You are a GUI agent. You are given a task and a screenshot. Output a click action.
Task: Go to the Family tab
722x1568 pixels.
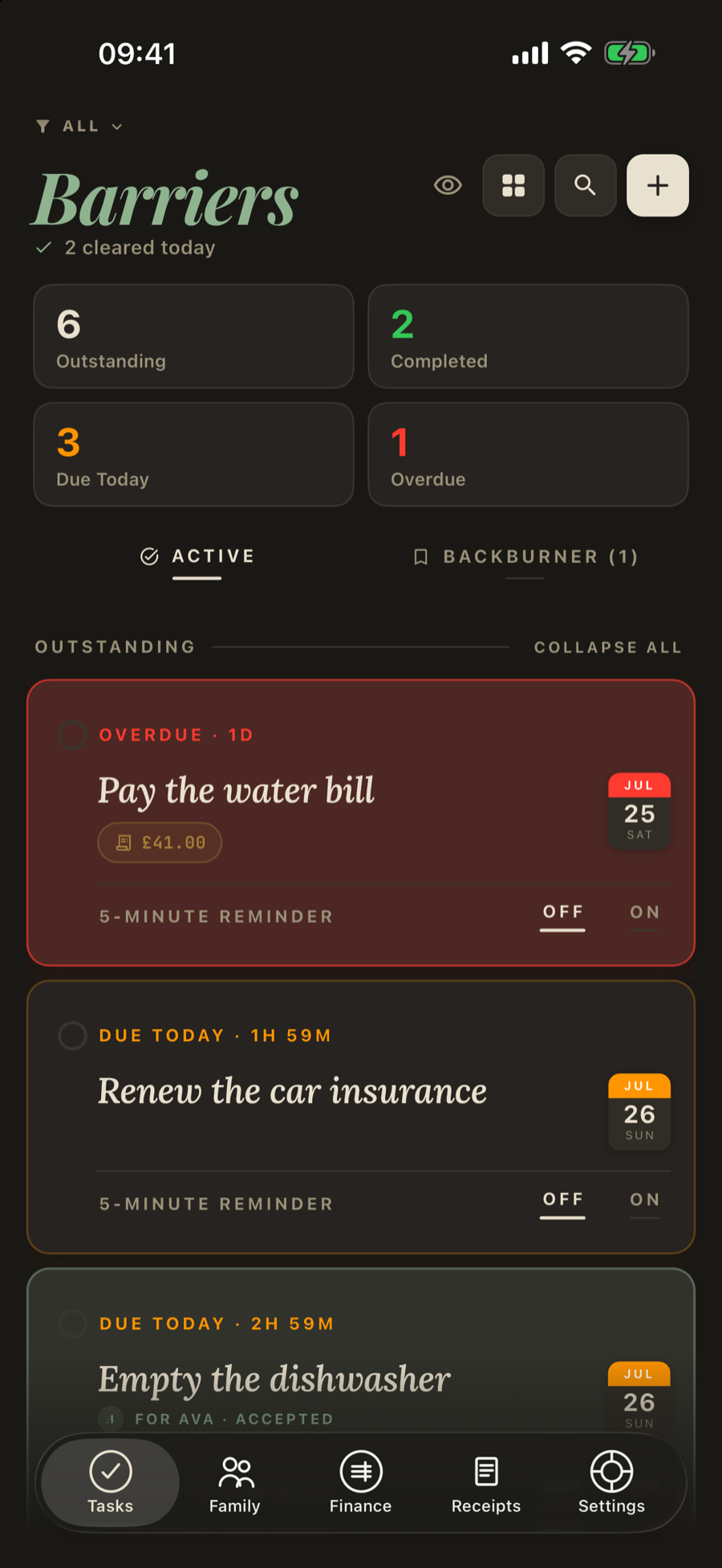point(235,1484)
